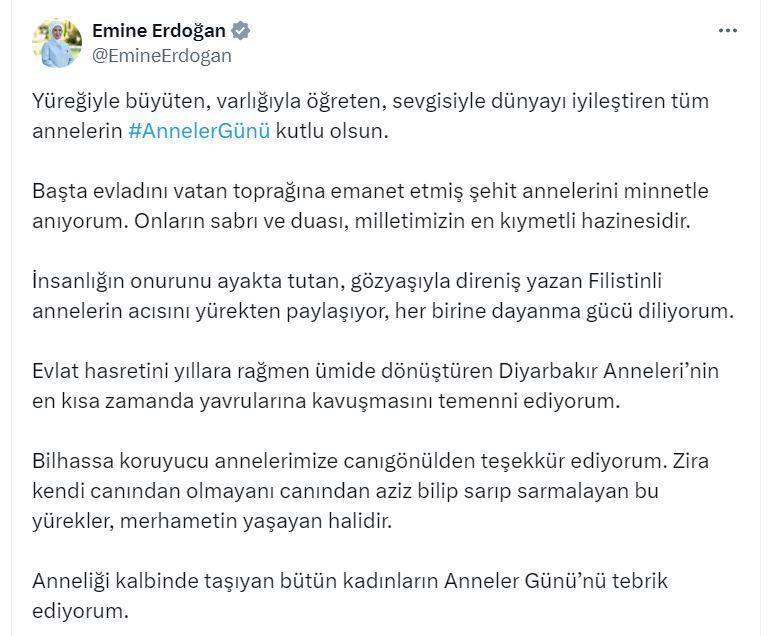Open the #AnnelerGünü hashtag link

click(x=199, y=131)
